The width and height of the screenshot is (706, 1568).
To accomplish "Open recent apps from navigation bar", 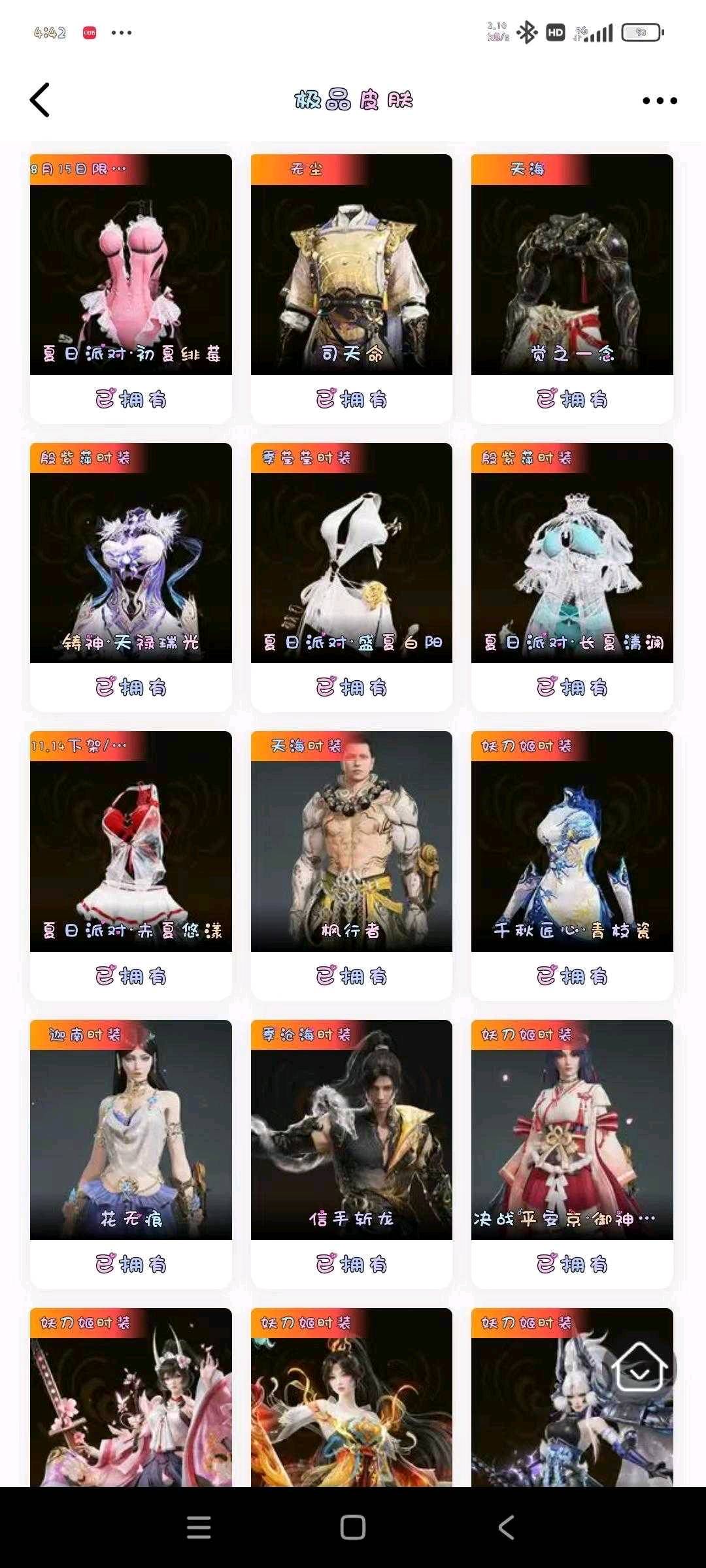I will click(199, 1527).
